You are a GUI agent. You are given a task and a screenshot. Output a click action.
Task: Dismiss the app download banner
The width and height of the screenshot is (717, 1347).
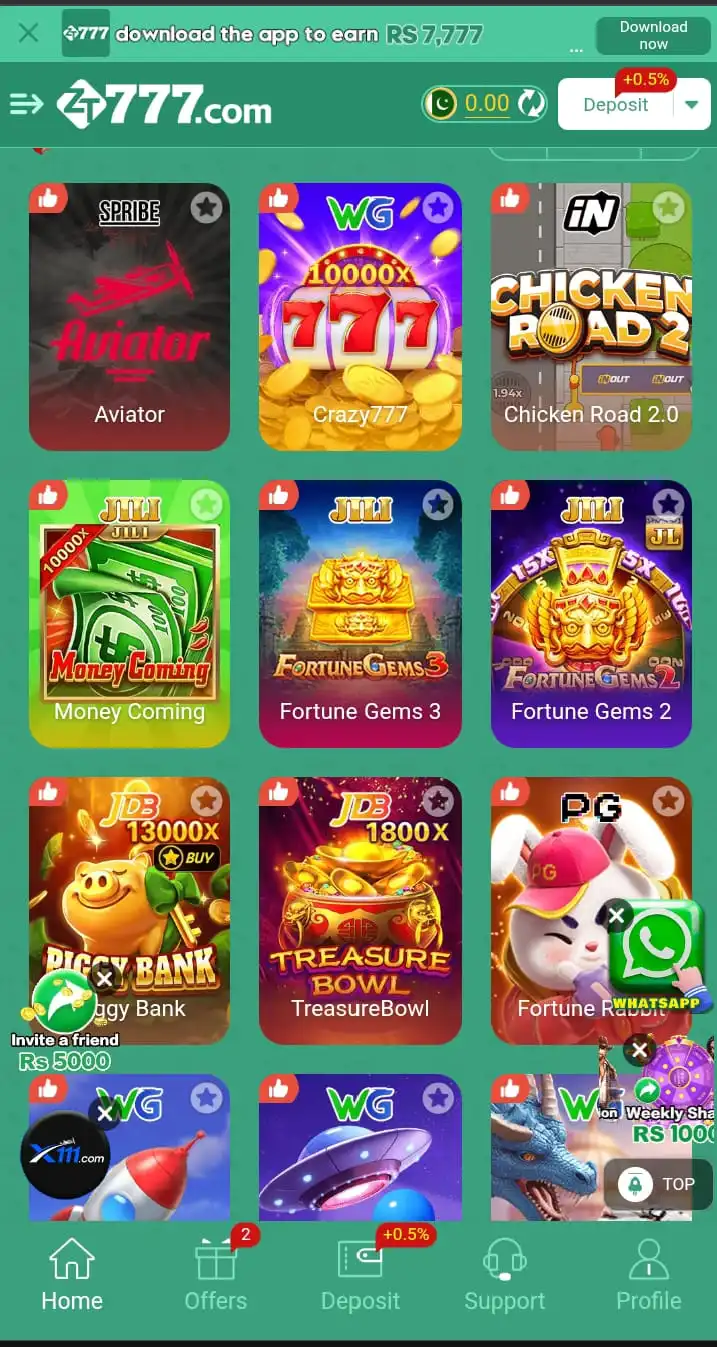pyautogui.click(x=29, y=33)
